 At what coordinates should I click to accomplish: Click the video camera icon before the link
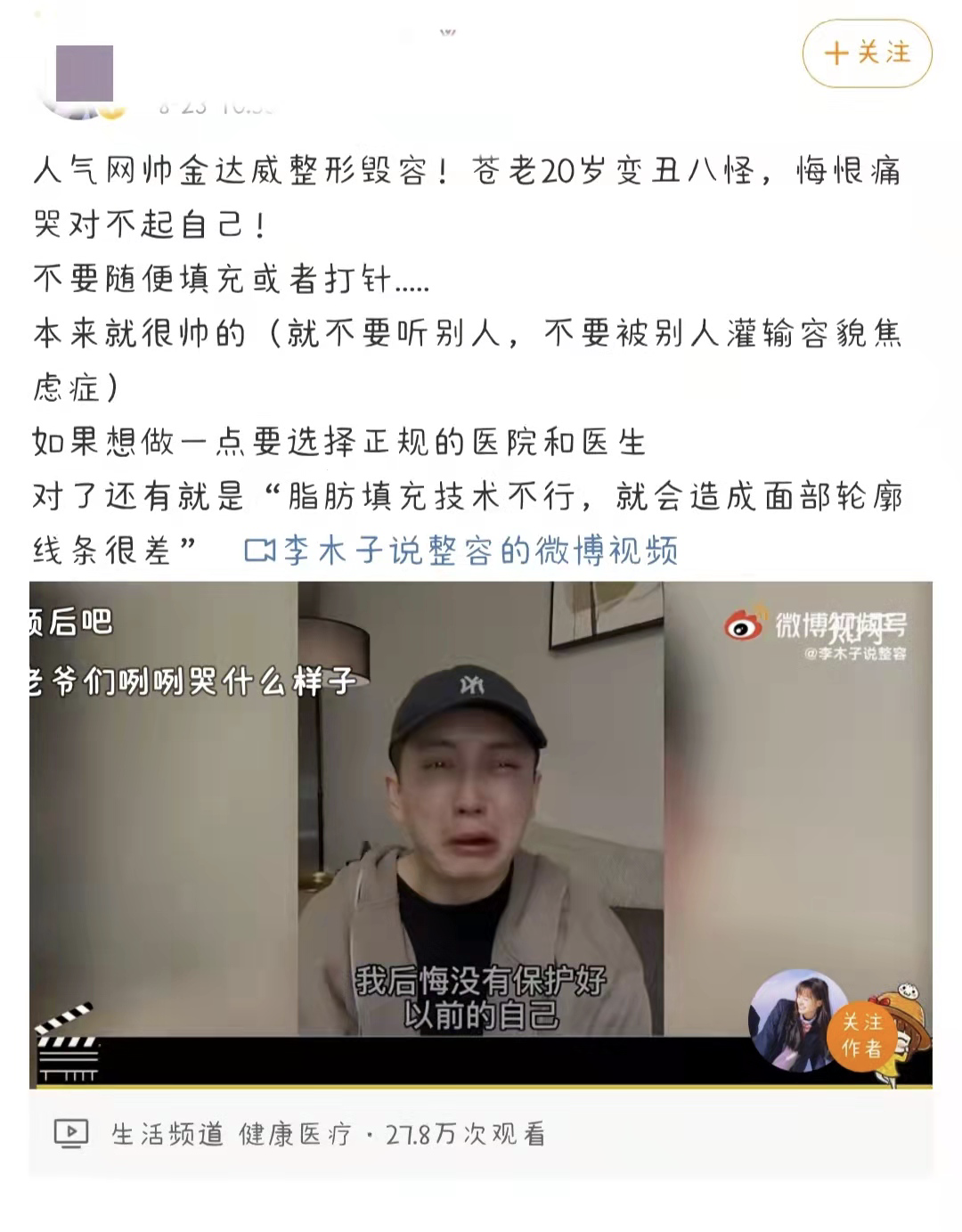click(258, 551)
